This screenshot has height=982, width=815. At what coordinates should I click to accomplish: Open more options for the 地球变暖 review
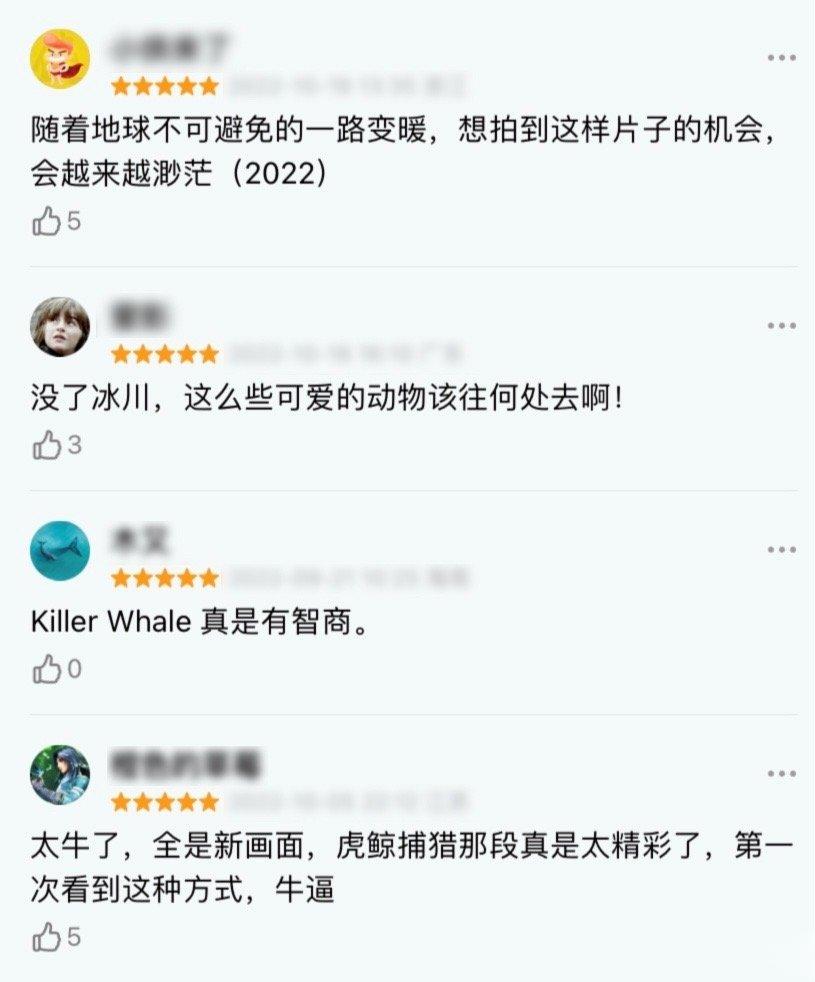pyautogui.click(x=781, y=58)
